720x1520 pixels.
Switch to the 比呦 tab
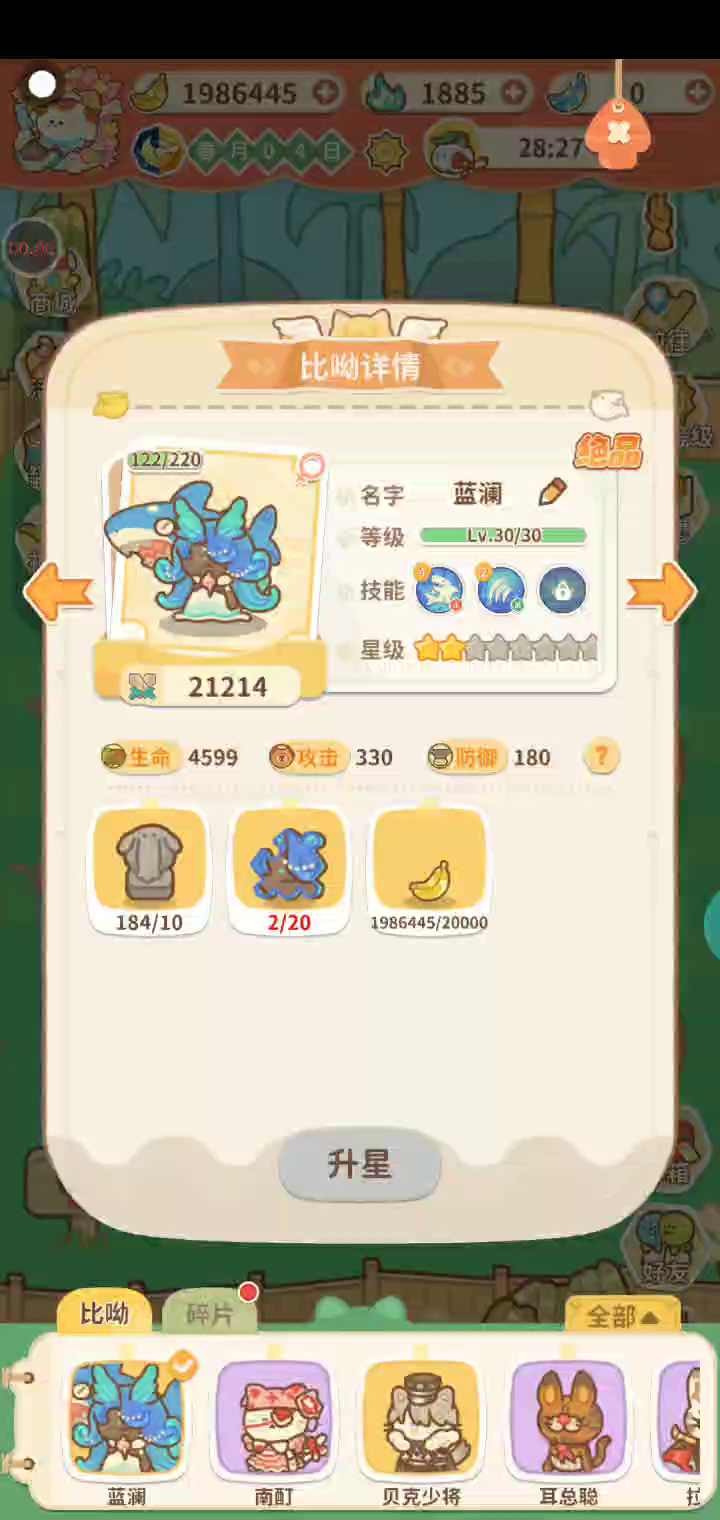tap(104, 1313)
